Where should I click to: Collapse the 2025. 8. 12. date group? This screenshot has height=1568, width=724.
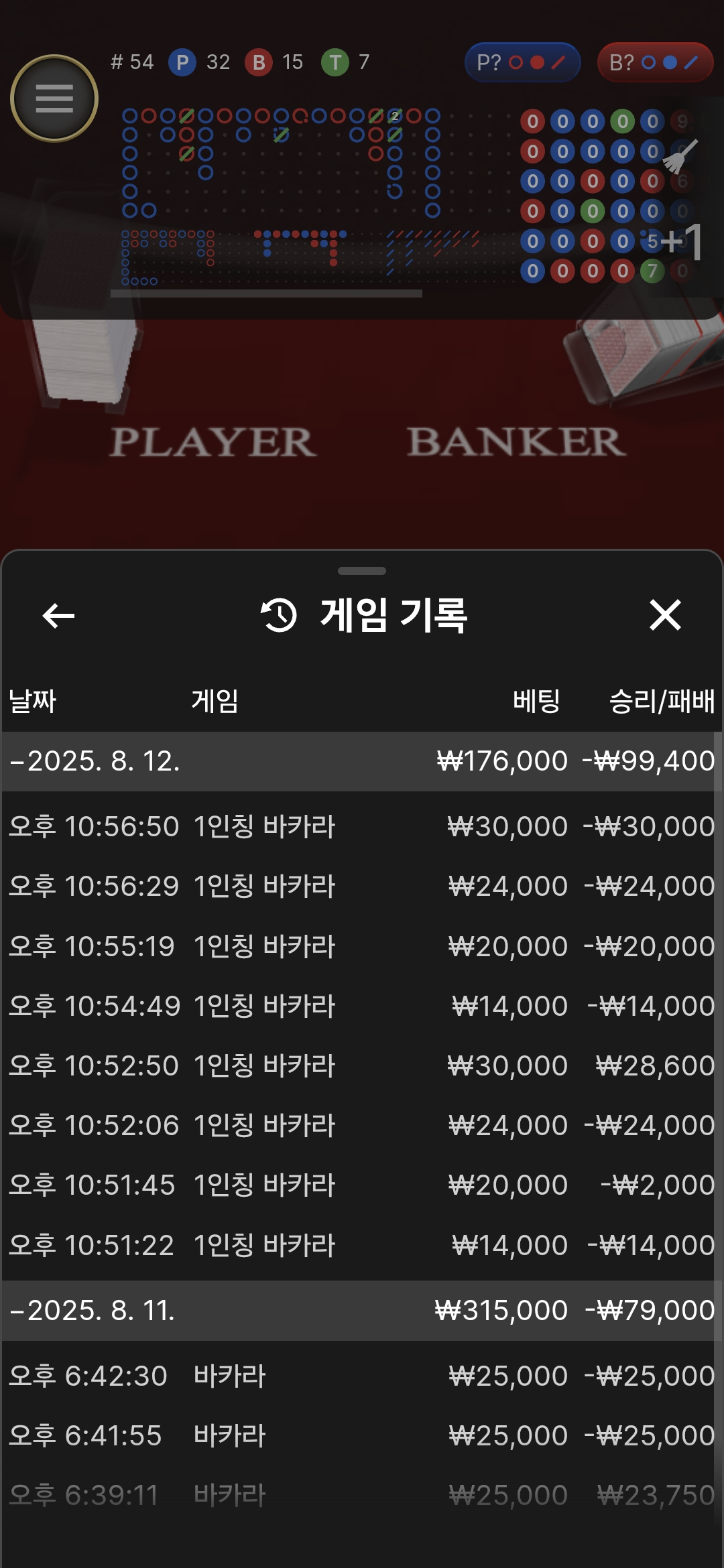coord(94,761)
